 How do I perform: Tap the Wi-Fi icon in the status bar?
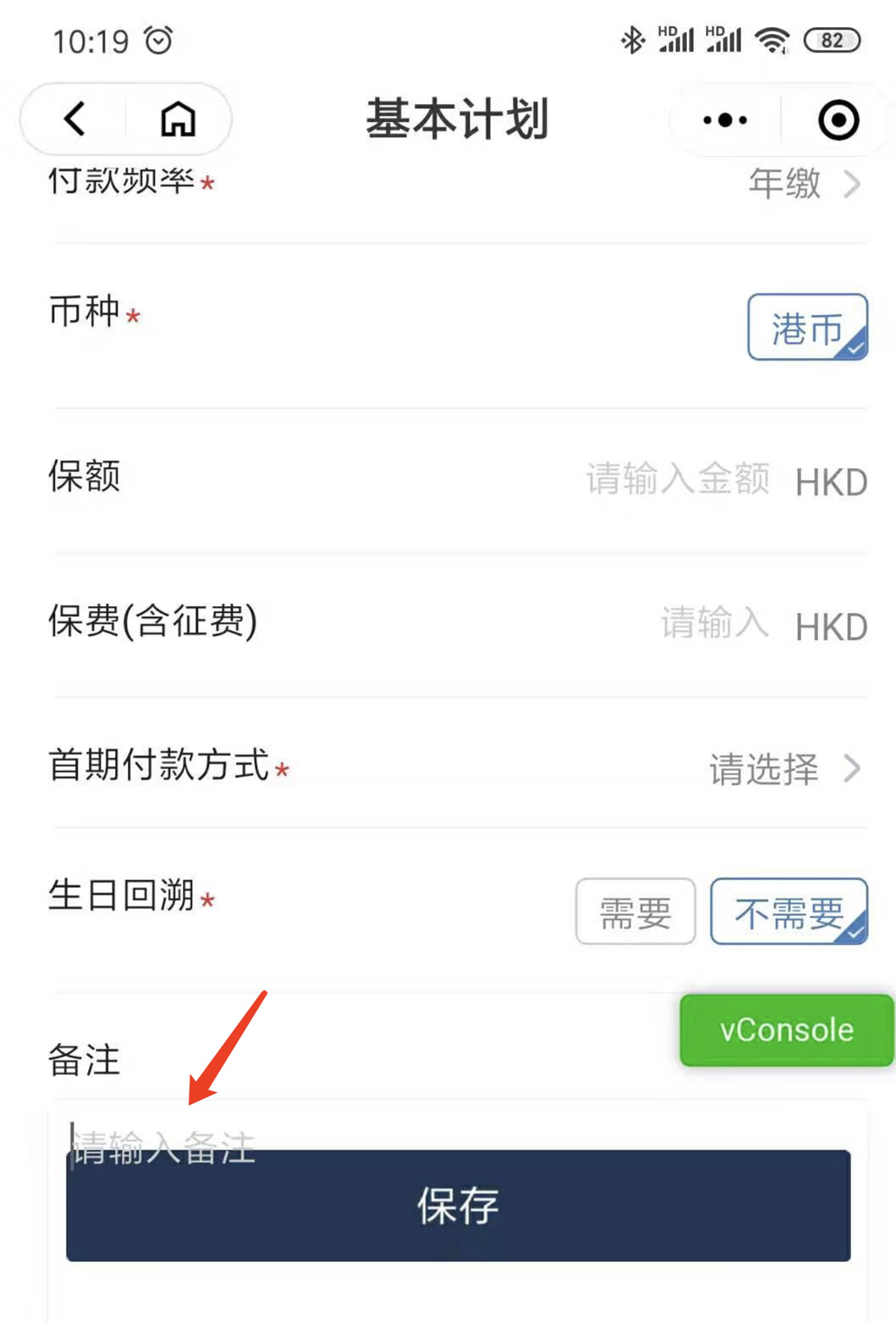point(772,39)
